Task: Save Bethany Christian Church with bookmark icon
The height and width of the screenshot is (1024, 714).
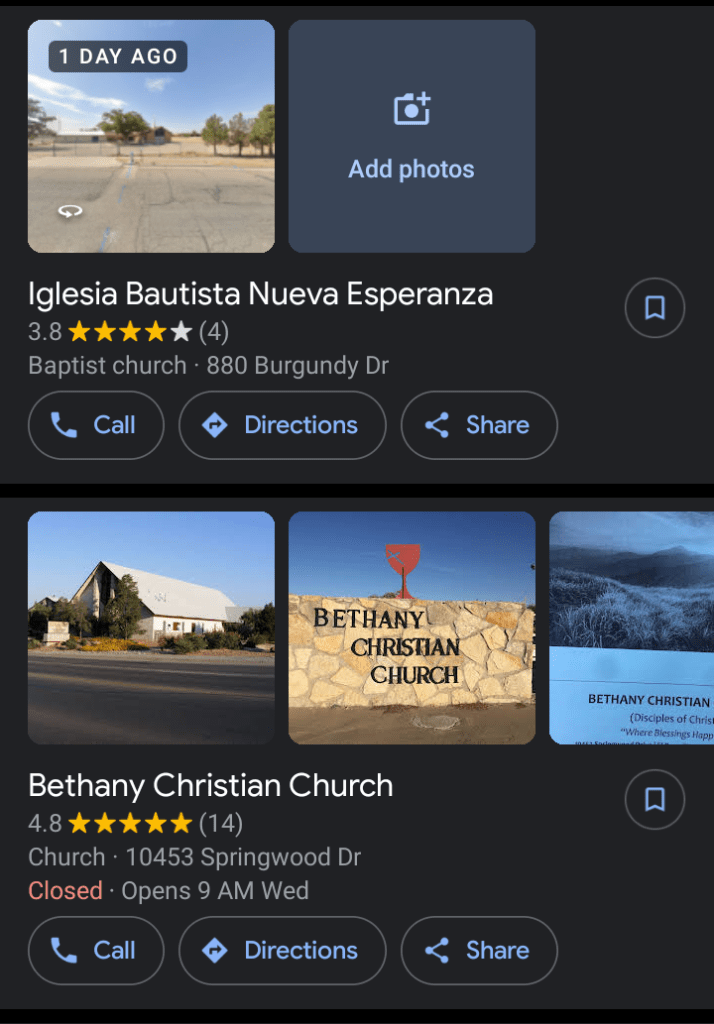Action: click(x=654, y=799)
